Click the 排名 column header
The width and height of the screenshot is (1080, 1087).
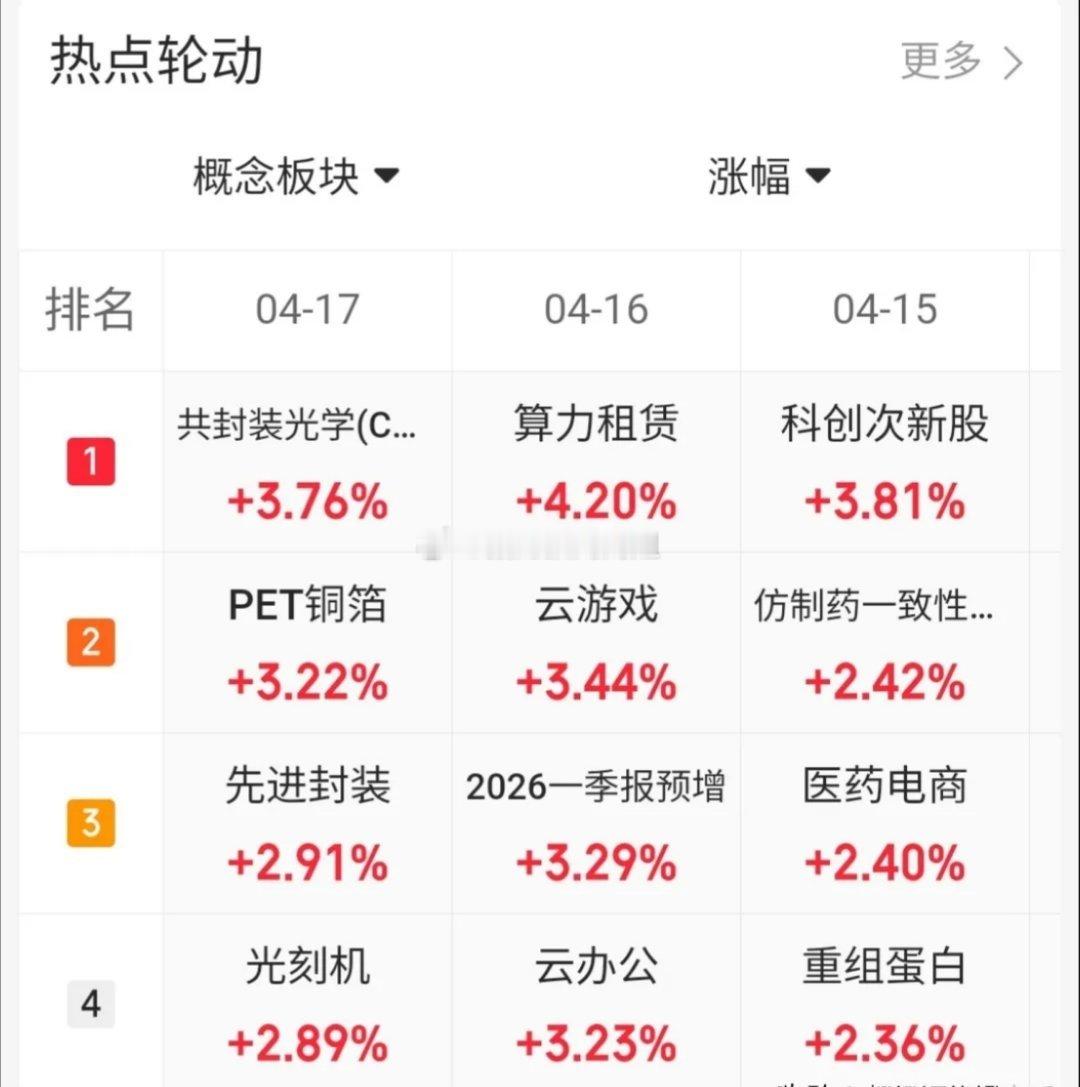click(91, 311)
